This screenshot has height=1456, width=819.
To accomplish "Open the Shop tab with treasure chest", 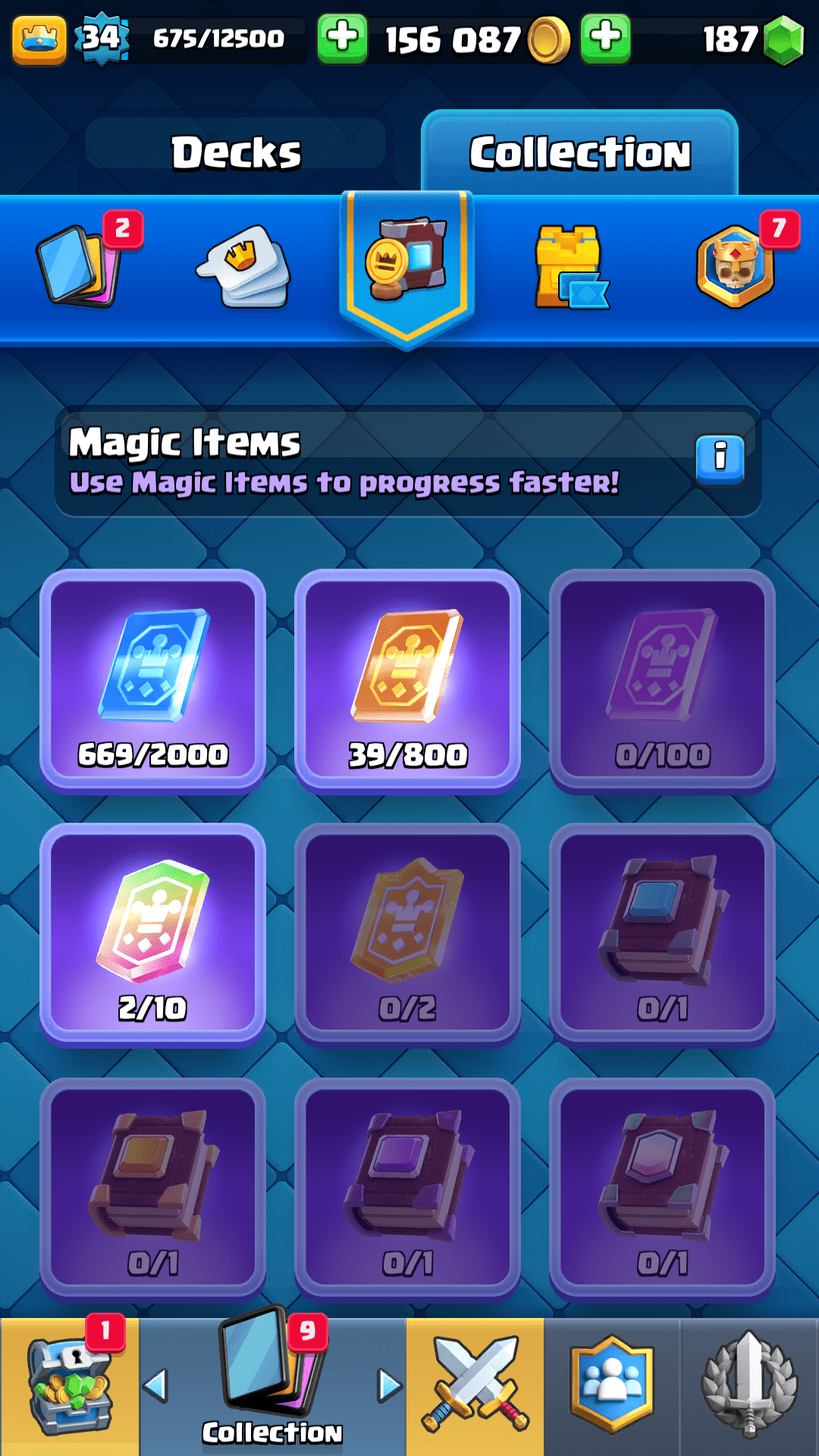I will pos(69,1386).
